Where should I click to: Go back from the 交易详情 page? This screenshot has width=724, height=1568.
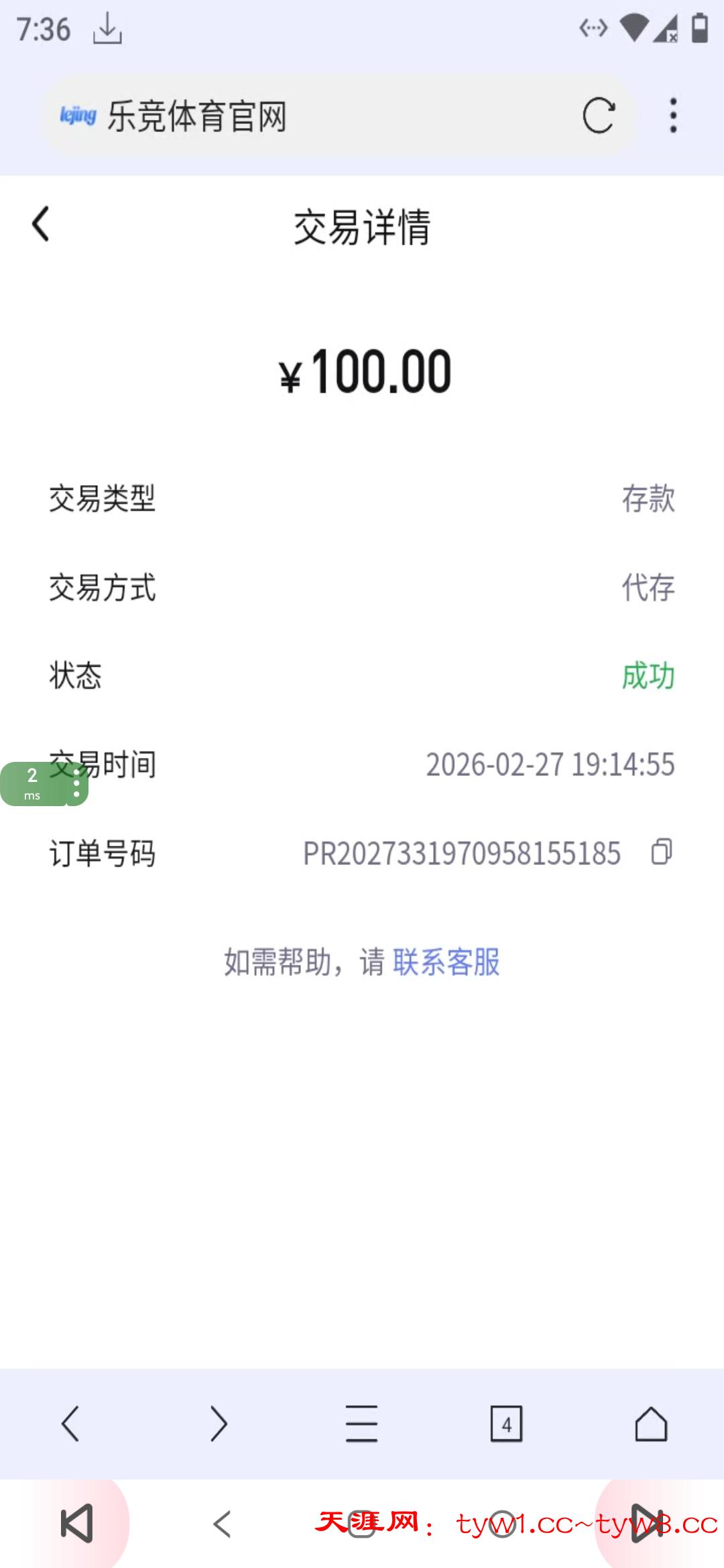tap(41, 224)
